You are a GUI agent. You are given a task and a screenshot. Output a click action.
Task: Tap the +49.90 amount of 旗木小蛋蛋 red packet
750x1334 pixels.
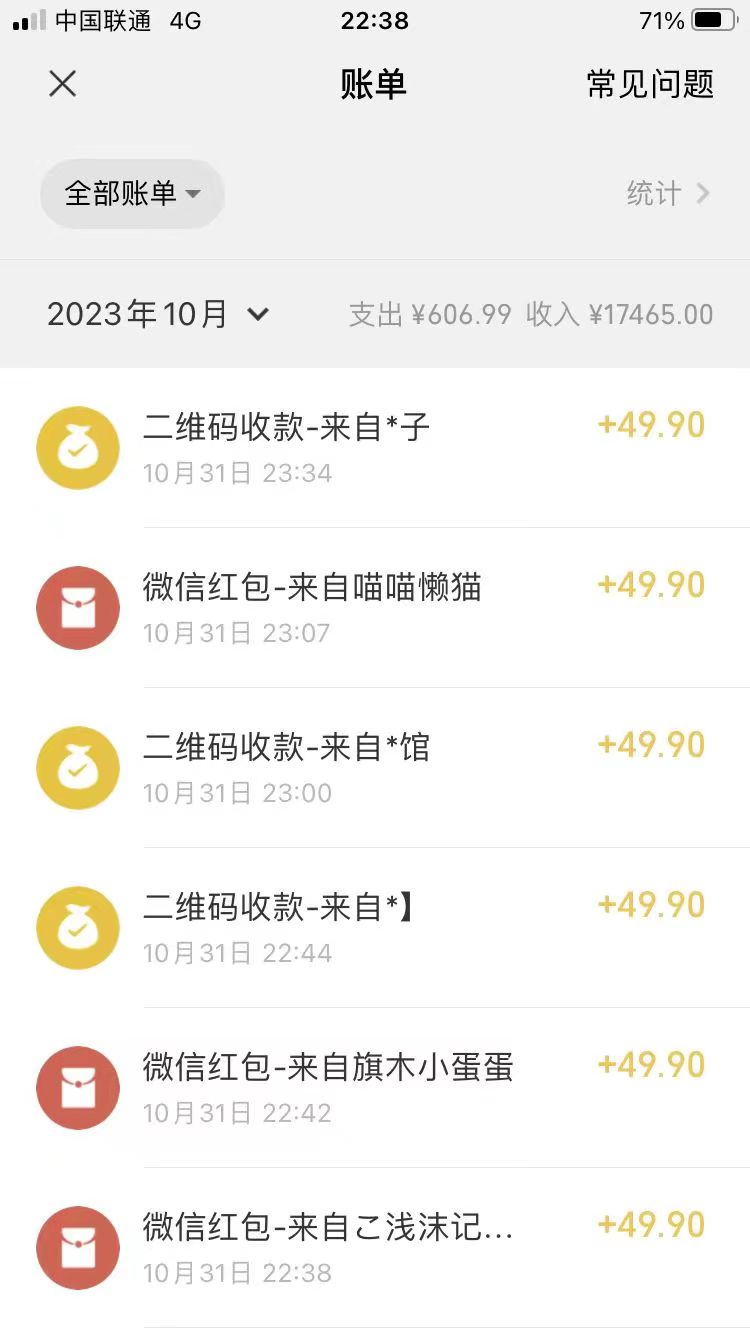[x=651, y=1066]
